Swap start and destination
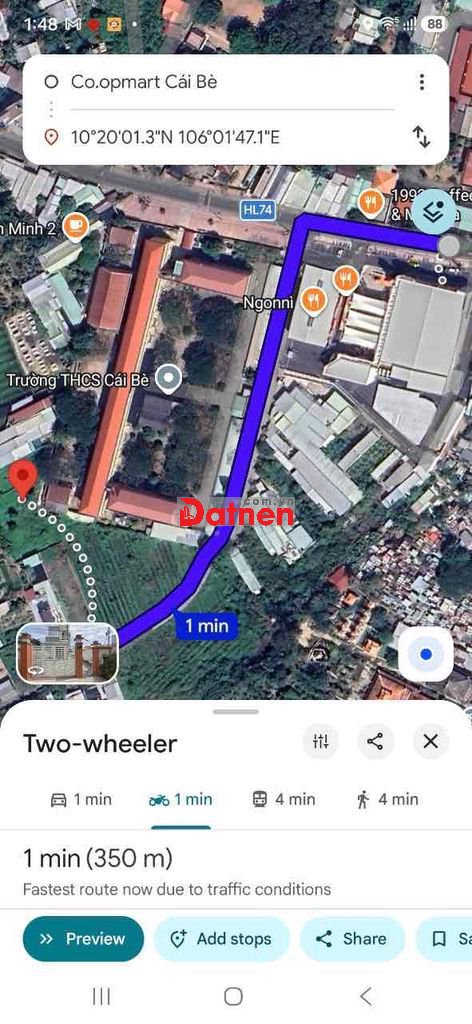Screen dimensions: 472x1024 point(421,136)
